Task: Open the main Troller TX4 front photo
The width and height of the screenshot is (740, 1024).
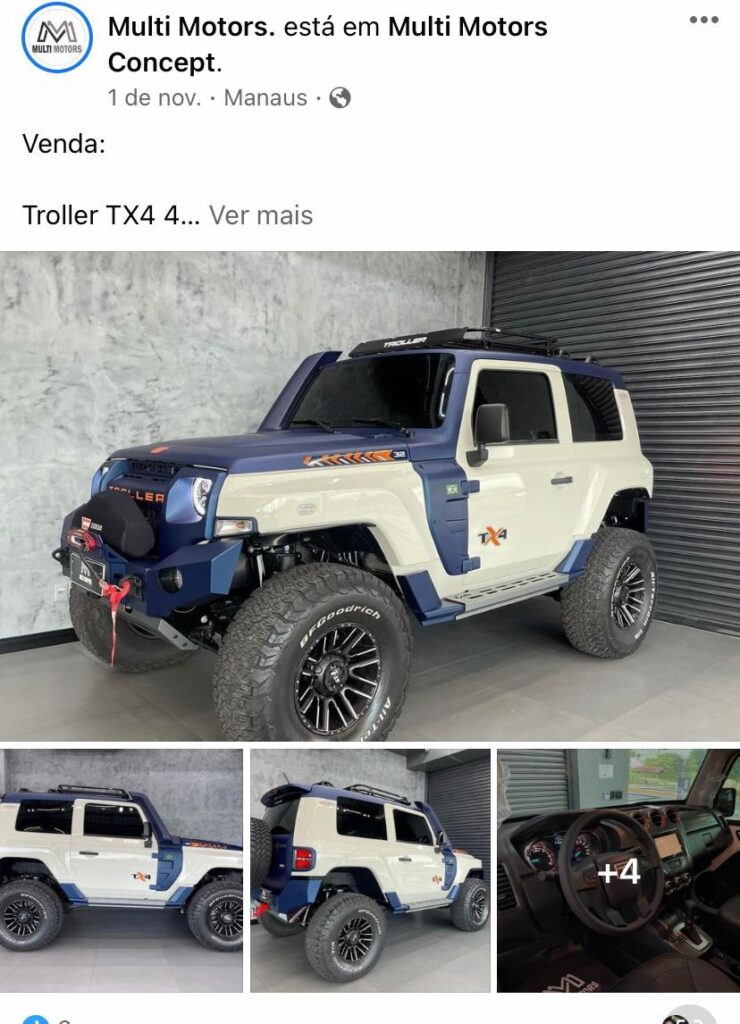Action: (370, 495)
